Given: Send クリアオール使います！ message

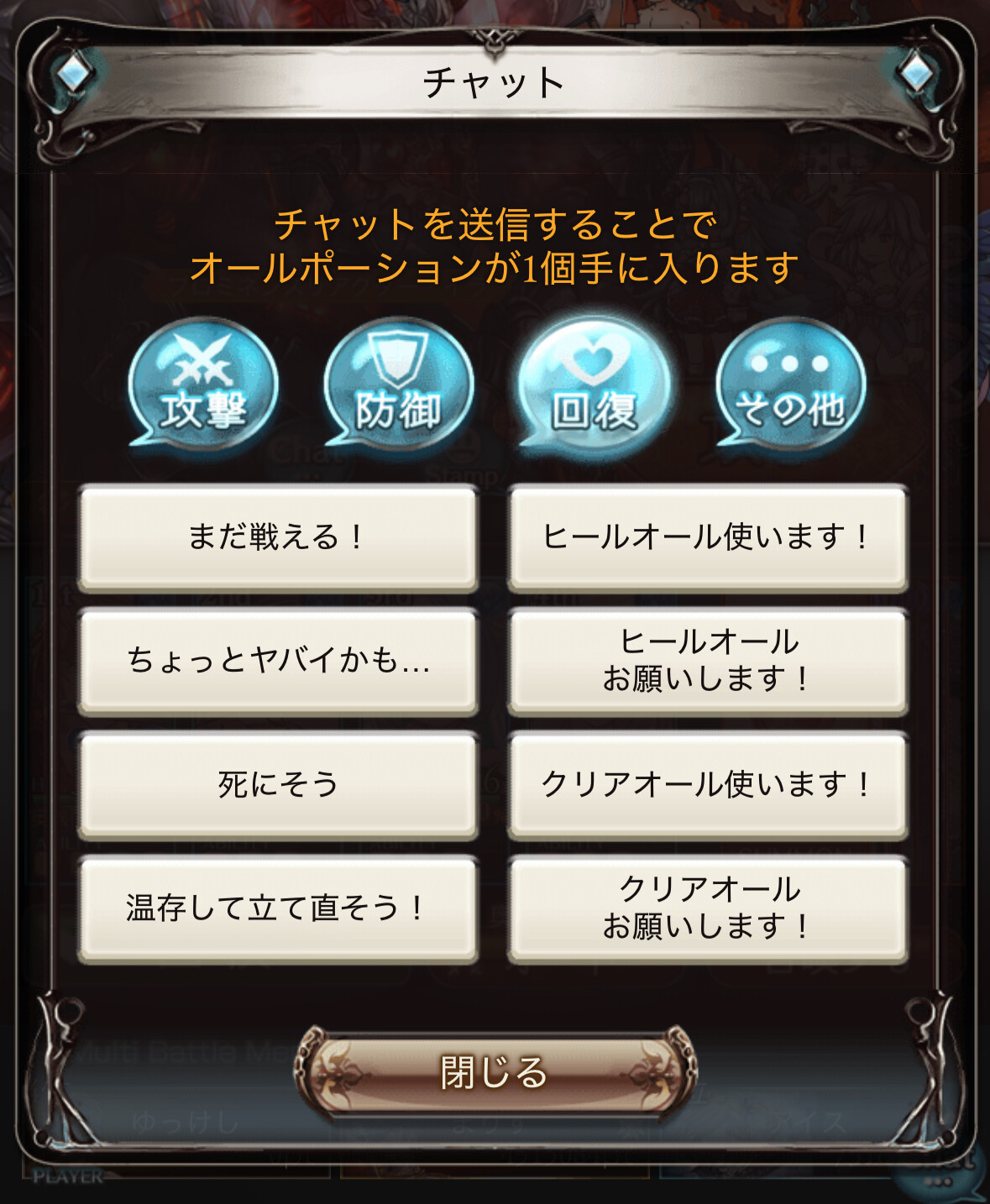Looking at the screenshot, I should coord(708,785).
